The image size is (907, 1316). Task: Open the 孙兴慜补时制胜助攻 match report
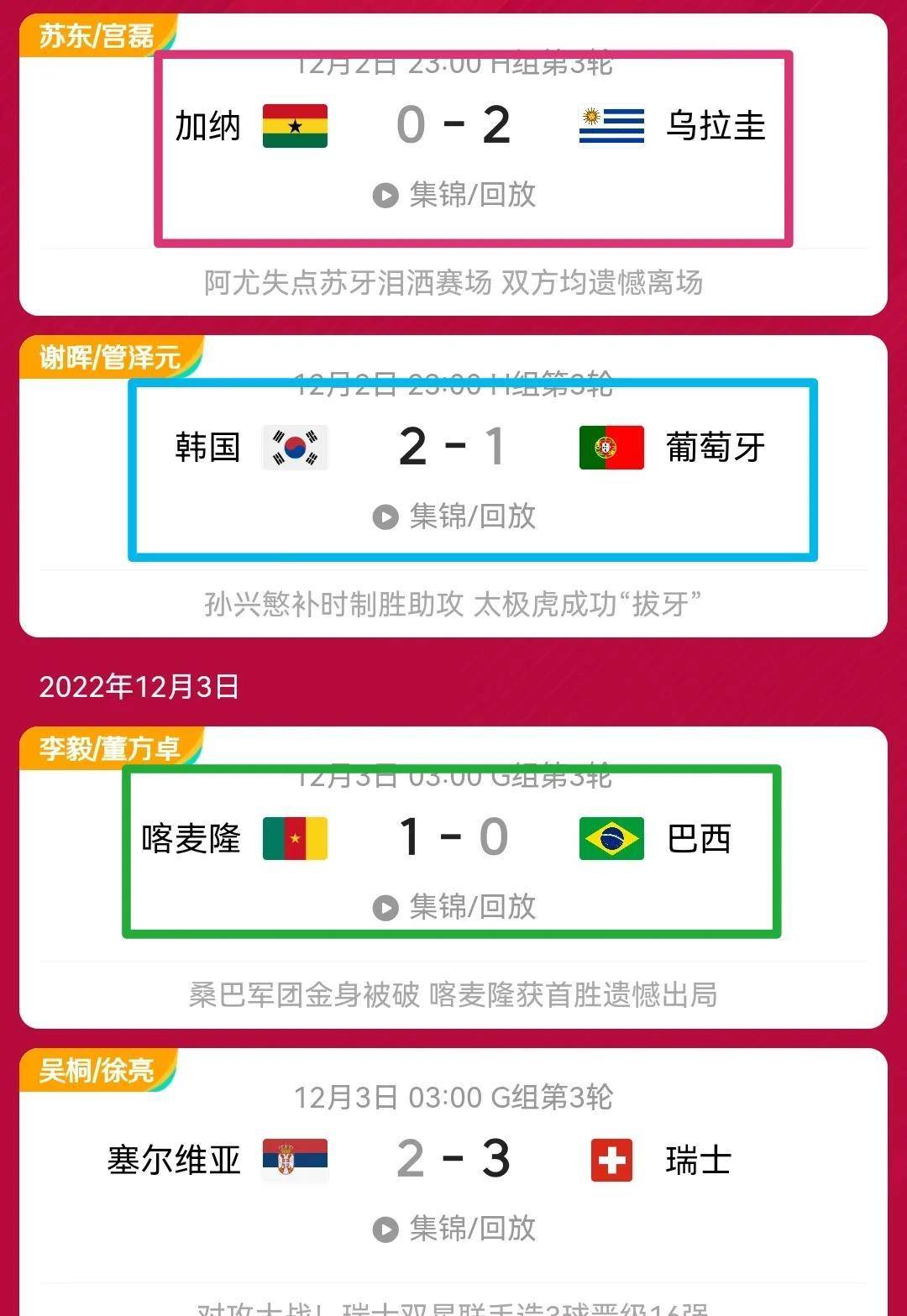click(x=453, y=605)
